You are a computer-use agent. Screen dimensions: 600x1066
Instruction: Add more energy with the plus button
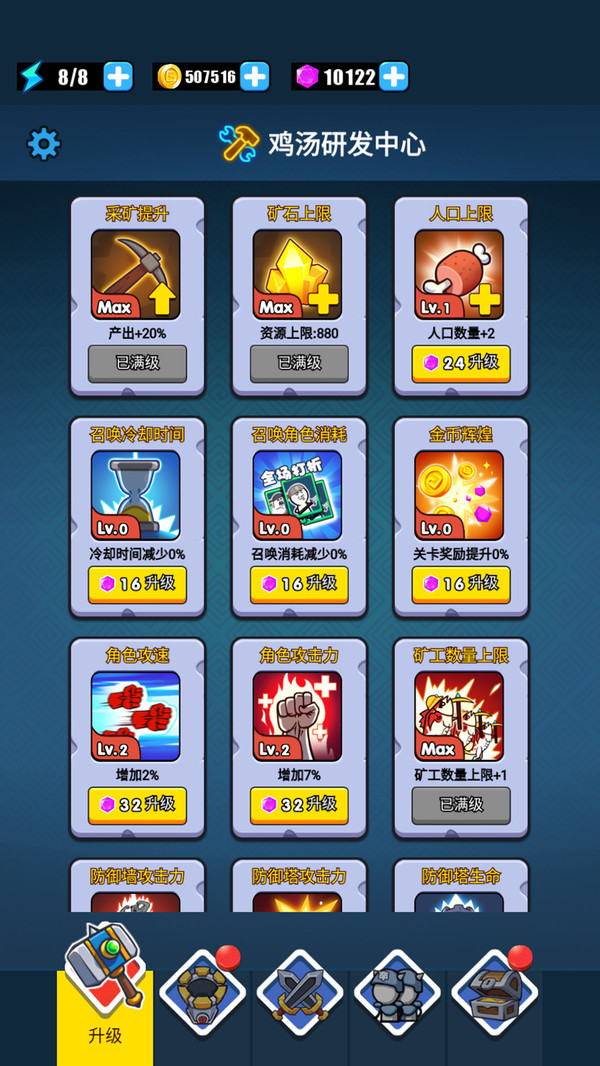(x=118, y=77)
